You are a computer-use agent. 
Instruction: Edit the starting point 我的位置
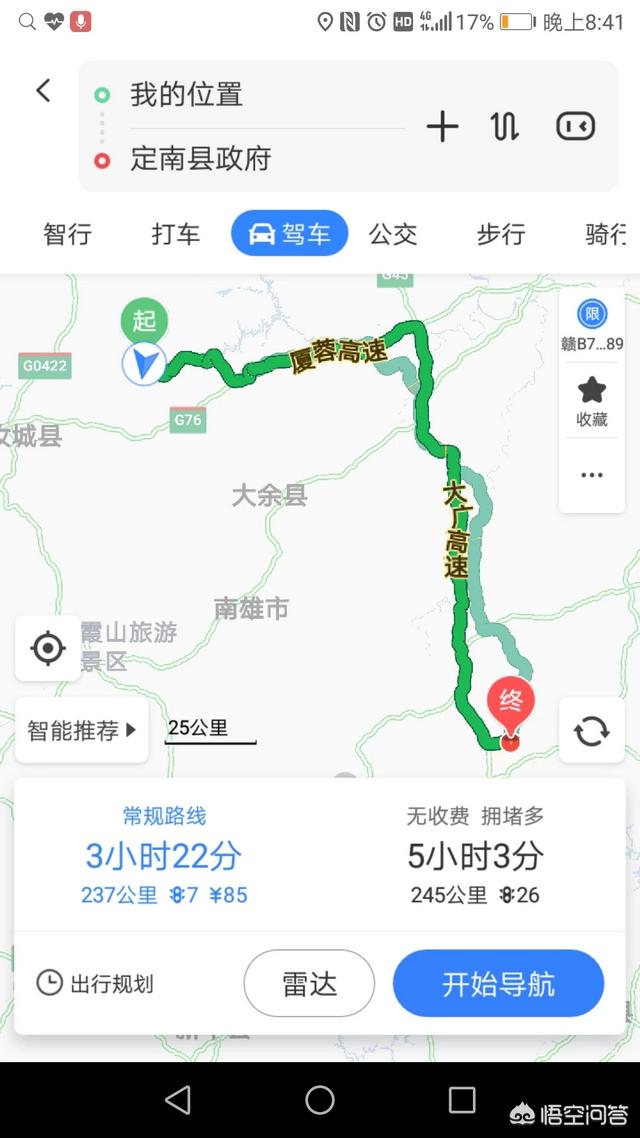click(x=187, y=95)
